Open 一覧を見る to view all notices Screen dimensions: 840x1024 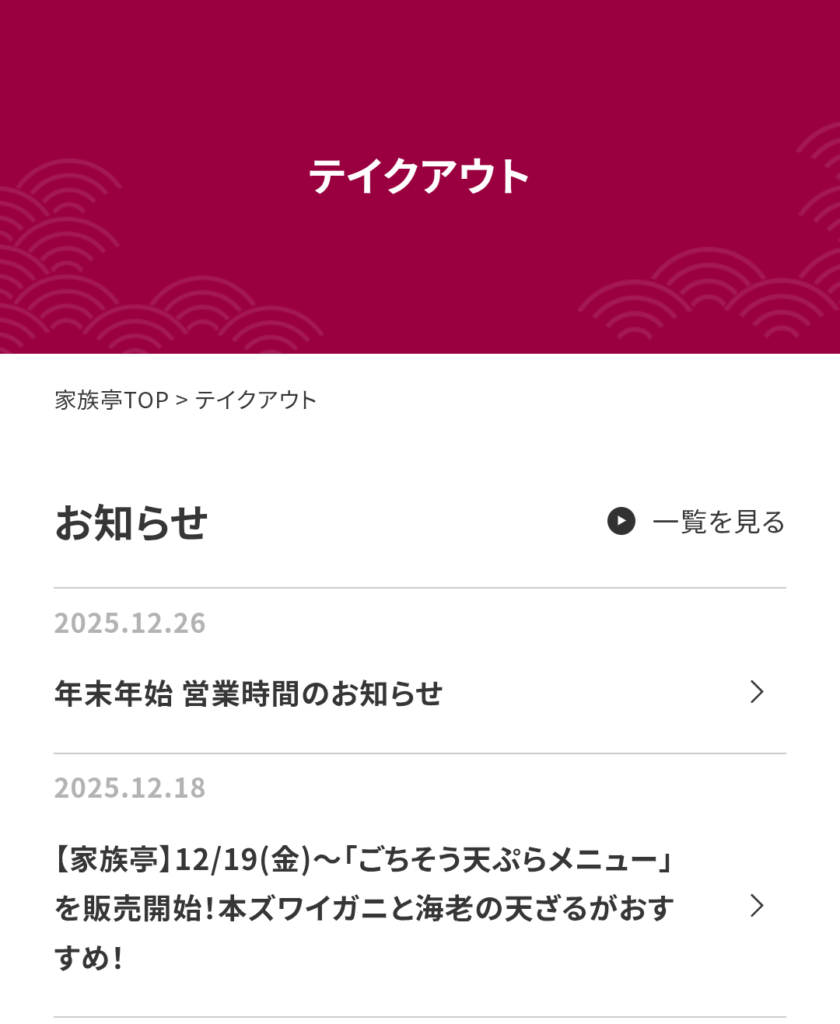click(697, 522)
